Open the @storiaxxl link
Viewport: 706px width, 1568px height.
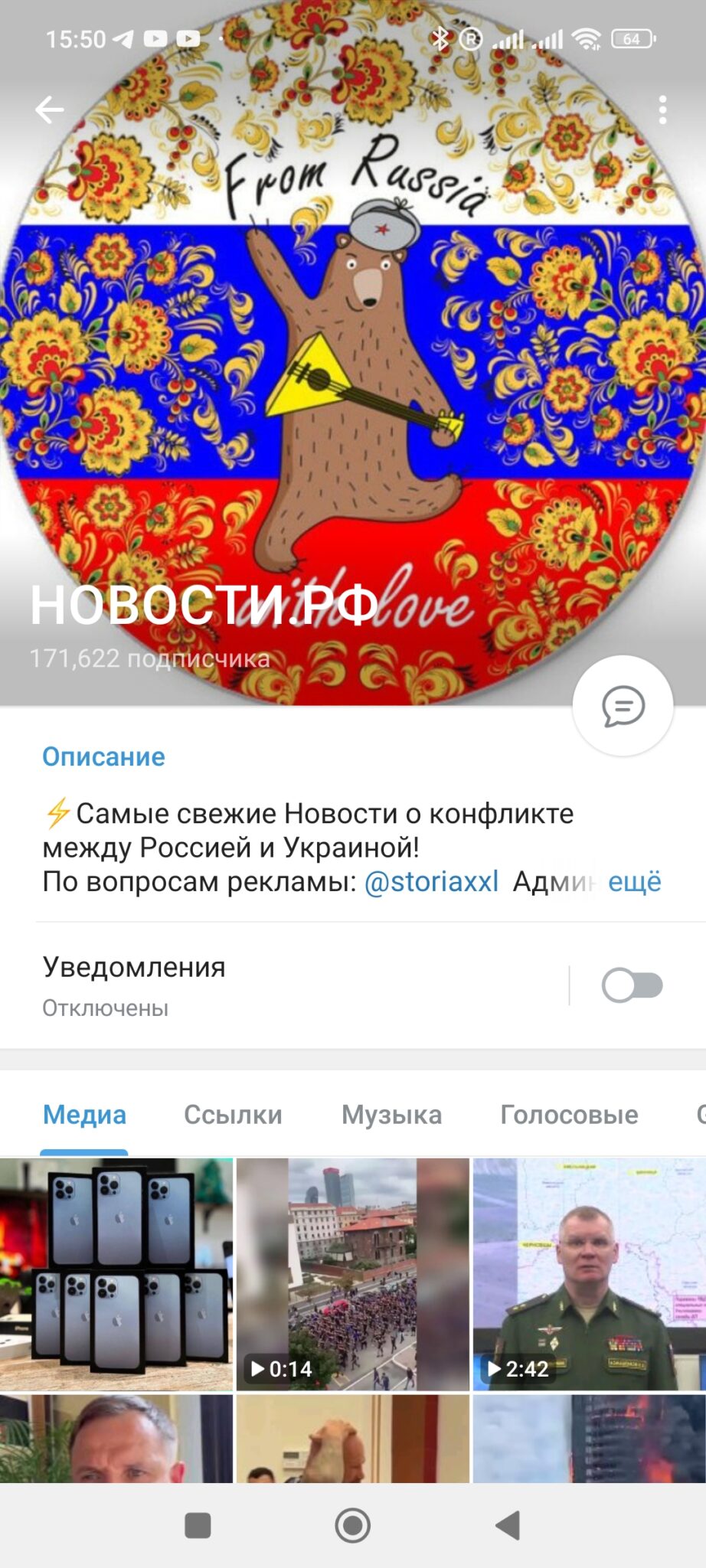pyautogui.click(x=431, y=882)
